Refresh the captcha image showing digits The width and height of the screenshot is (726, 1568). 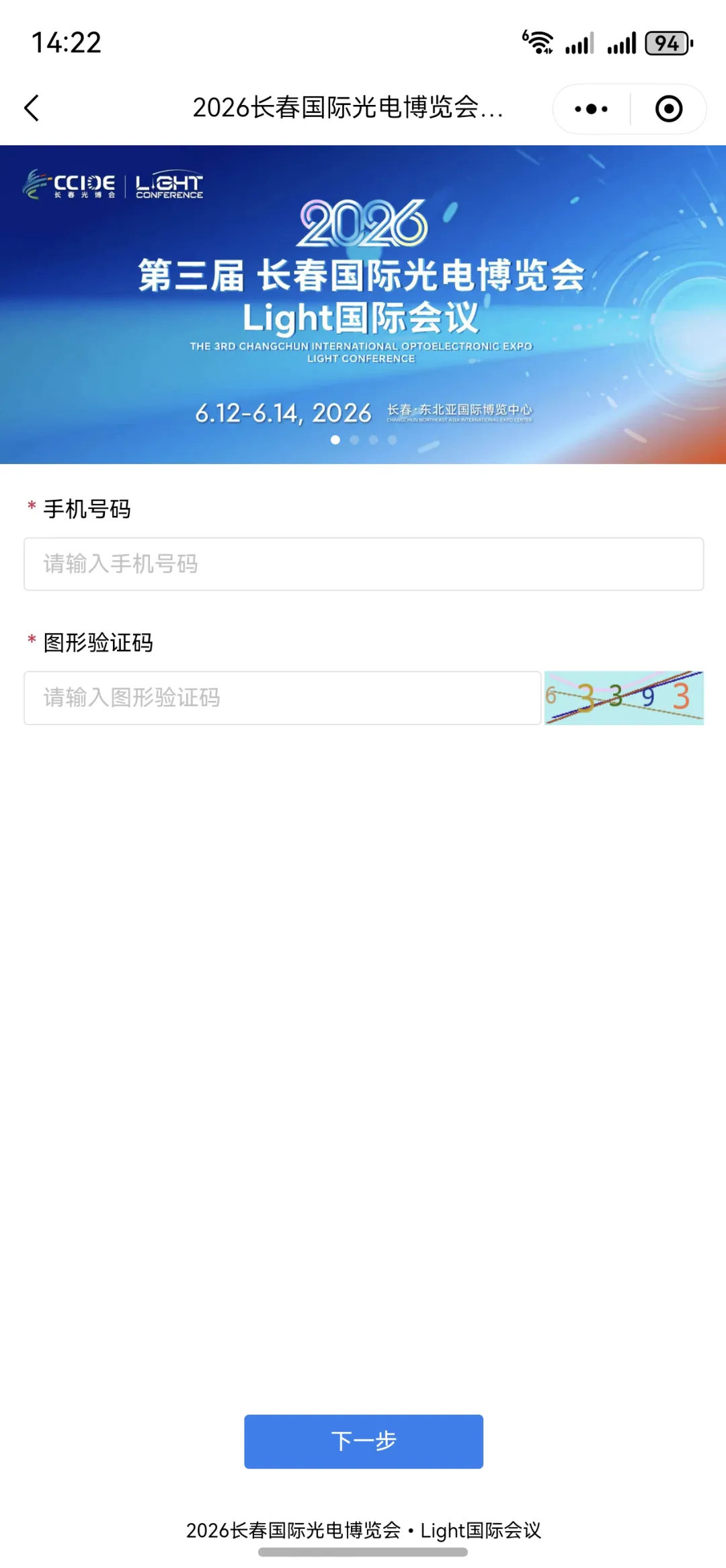[624, 699]
